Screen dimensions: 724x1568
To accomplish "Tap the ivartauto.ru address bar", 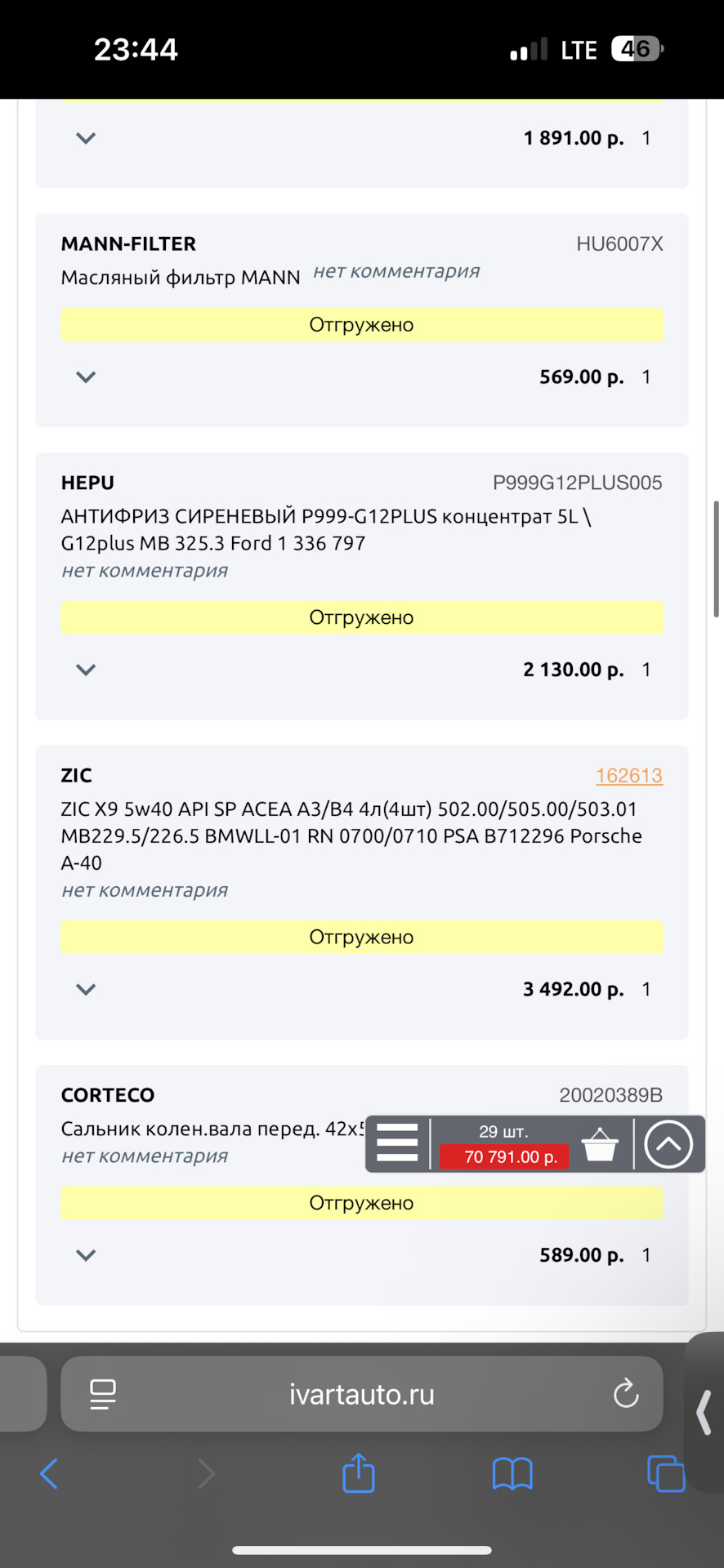I will [361, 1394].
